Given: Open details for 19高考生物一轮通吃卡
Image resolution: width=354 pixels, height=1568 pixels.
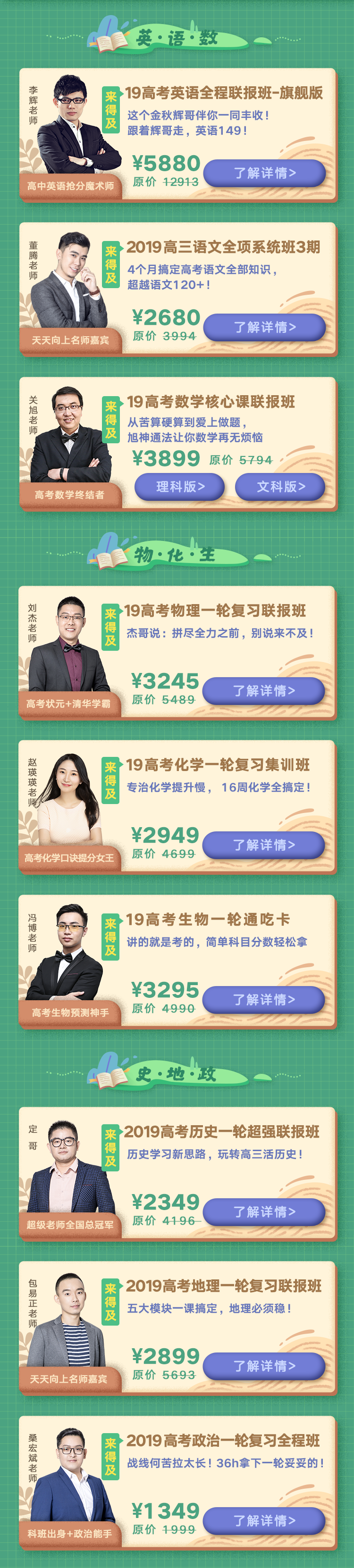Looking at the screenshot, I should [263, 999].
